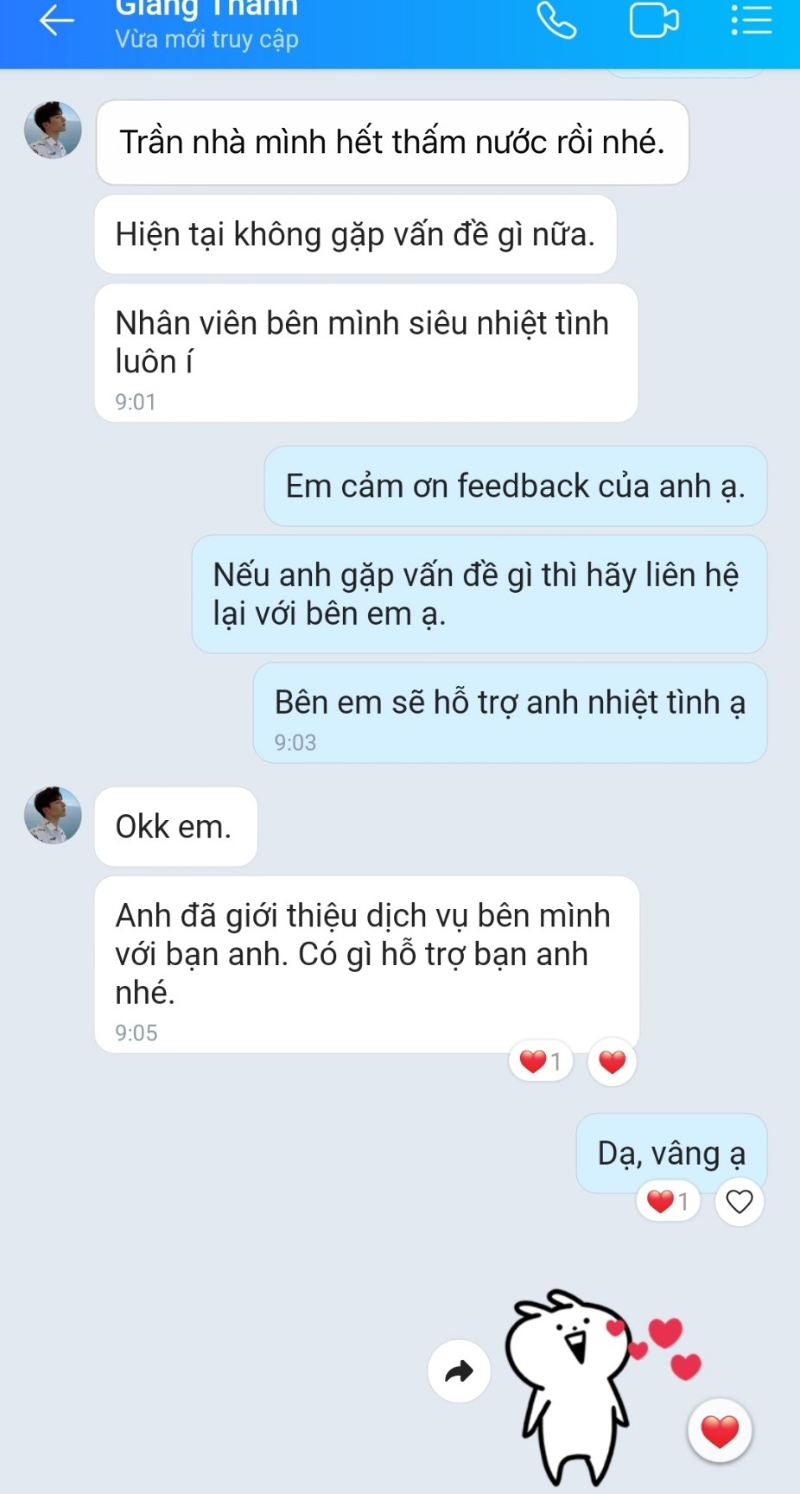This screenshot has height=1494, width=800.
Task: Open avatar beside "Okk em." message
Action: pyautogui.click(x=52, y=815)
